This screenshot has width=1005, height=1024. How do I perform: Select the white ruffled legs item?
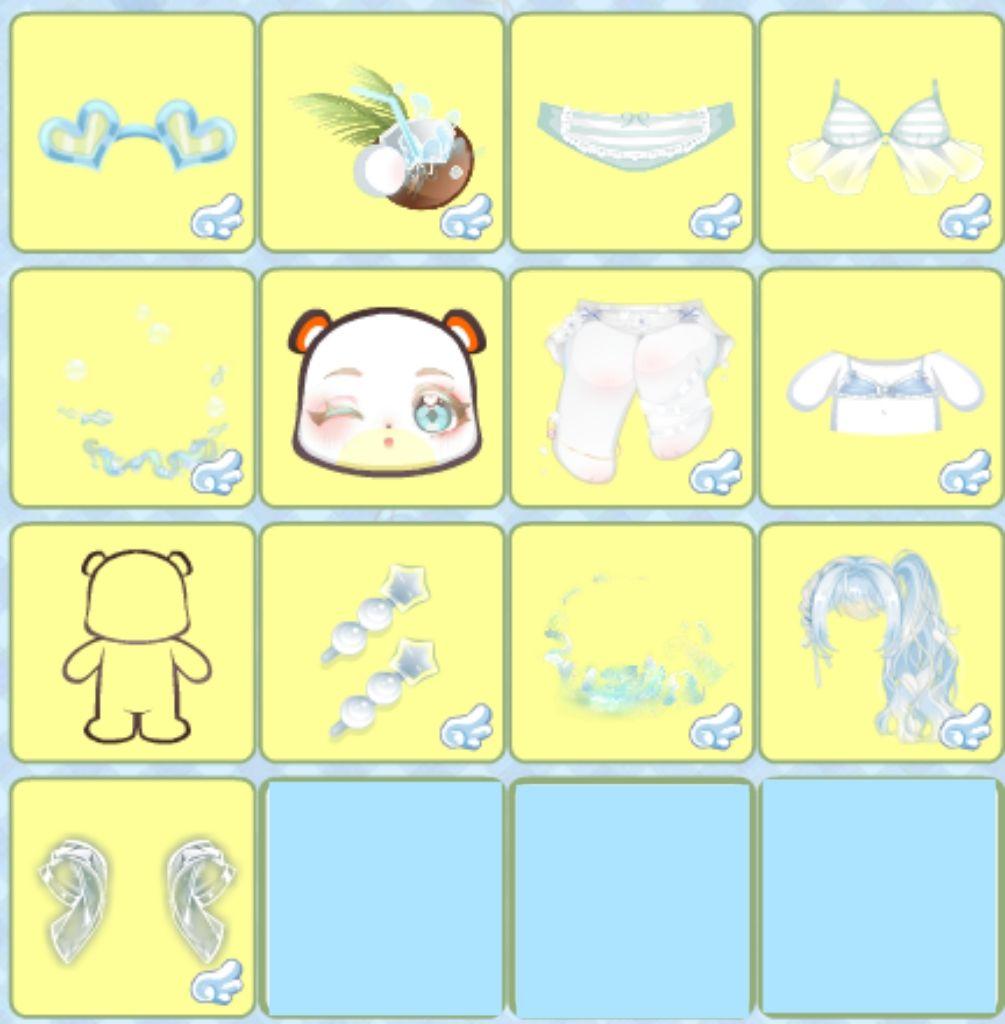632,387
